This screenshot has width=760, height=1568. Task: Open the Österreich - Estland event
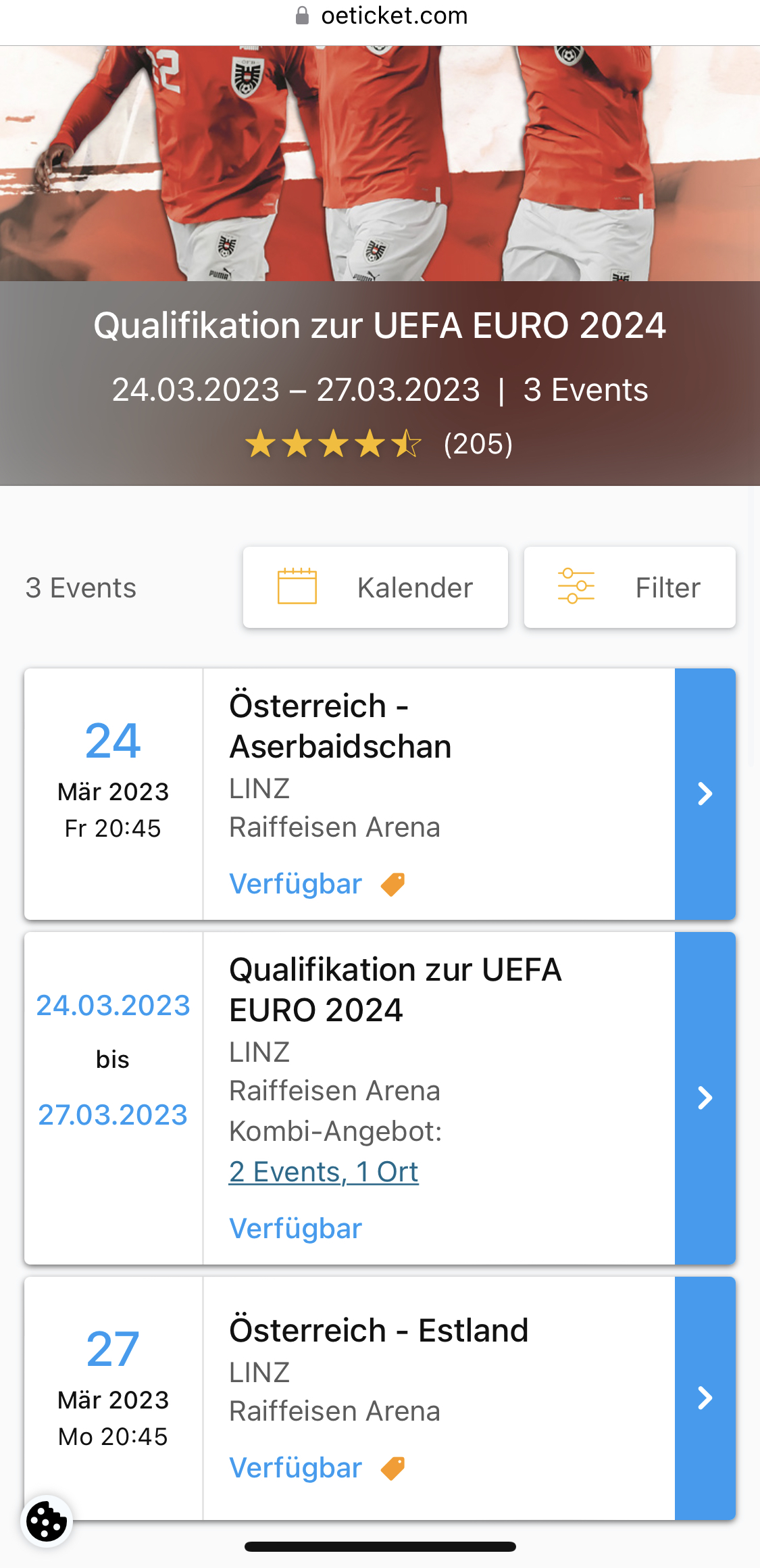pyautogui.click(x=378, y=1331)
